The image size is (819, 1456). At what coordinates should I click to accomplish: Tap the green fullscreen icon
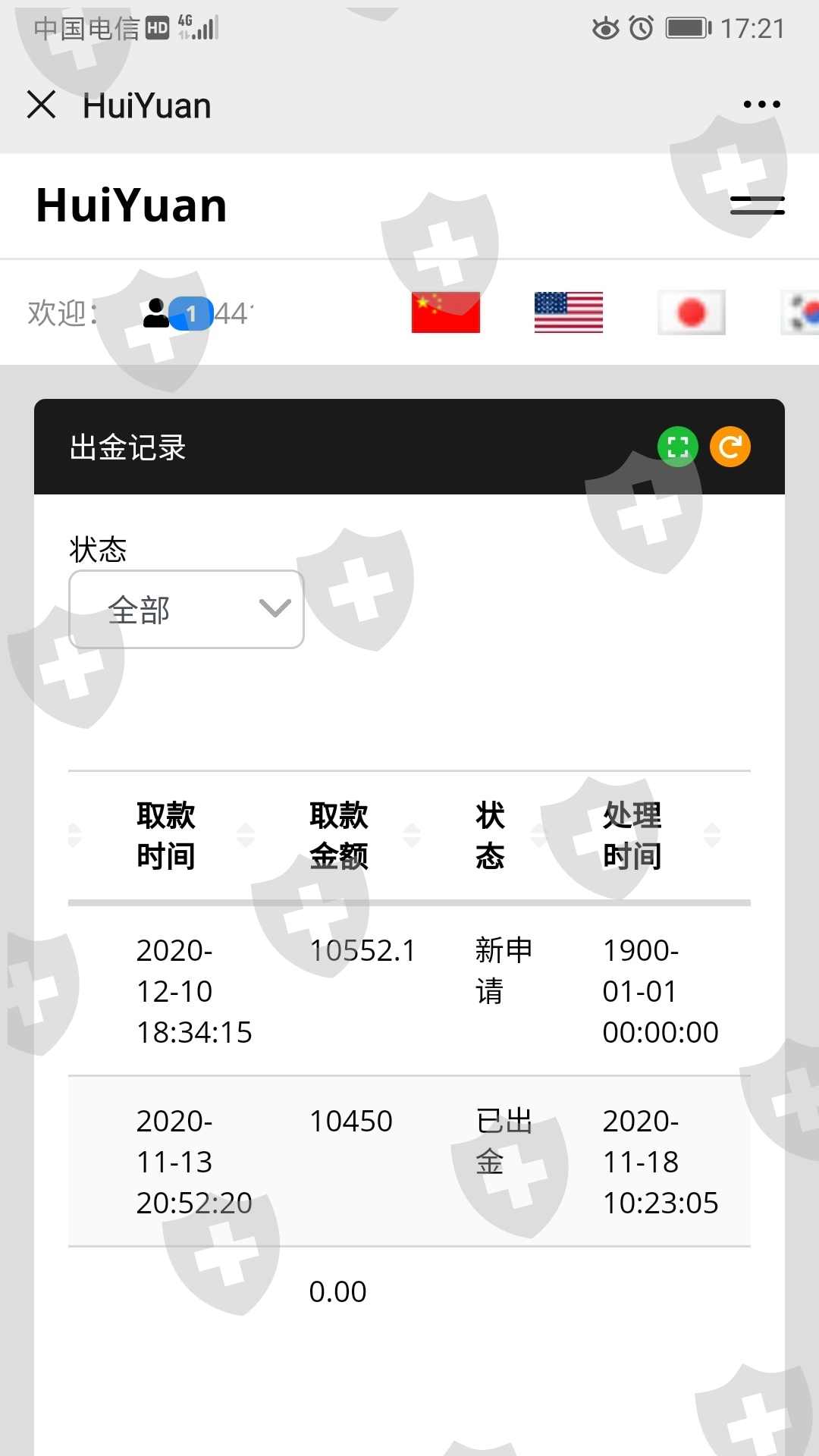[x=678, y=447]
